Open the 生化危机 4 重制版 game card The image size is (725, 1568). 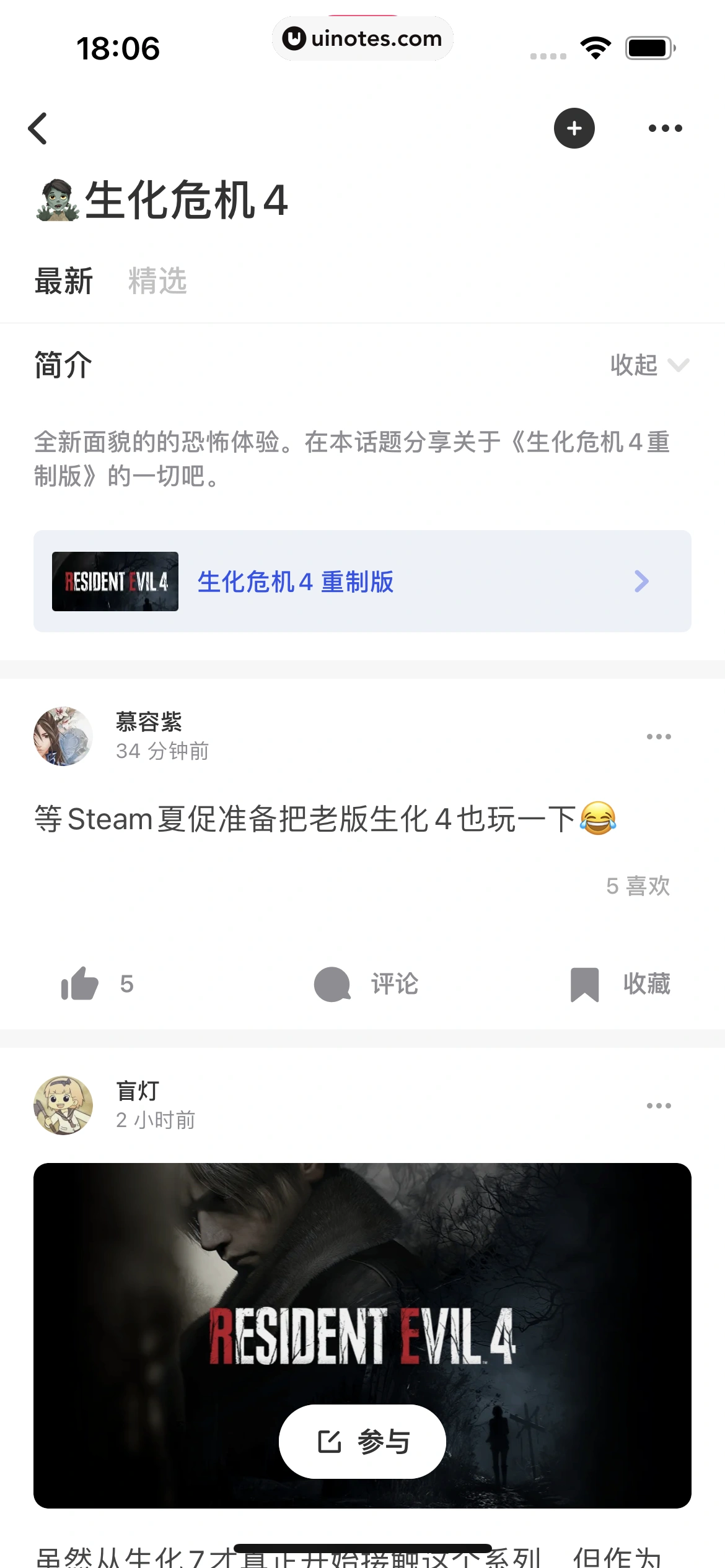pyautogui.click(x=362, y=581)
